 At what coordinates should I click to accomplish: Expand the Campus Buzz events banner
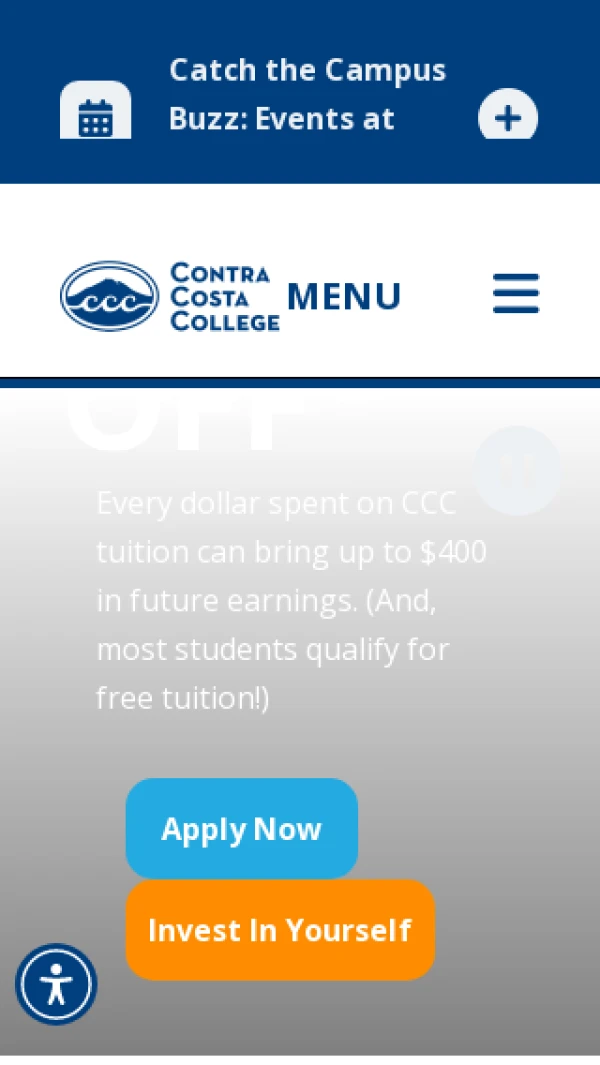click(508, 117)
